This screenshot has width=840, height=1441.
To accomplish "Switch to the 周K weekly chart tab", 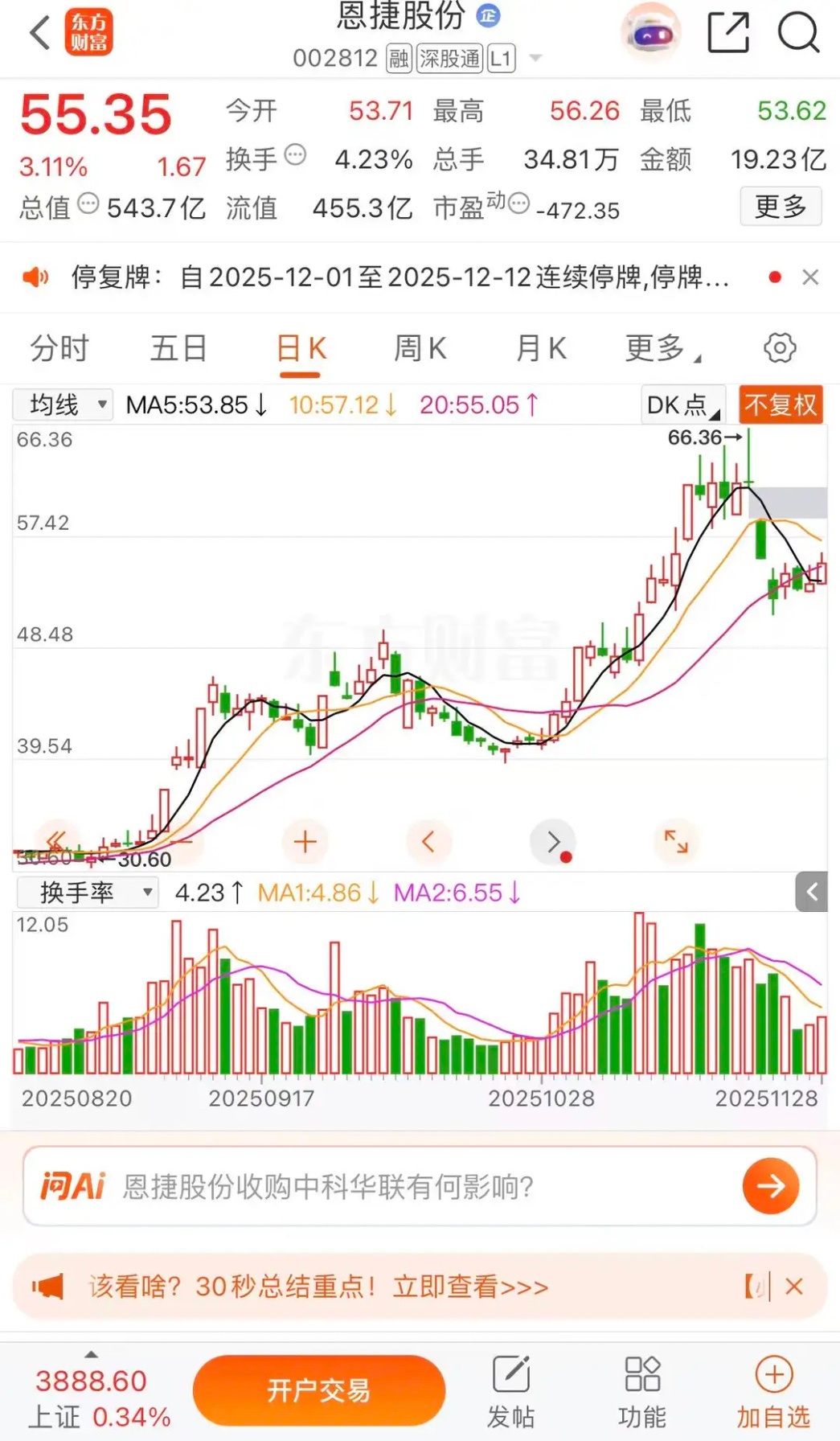I will 420,347.
